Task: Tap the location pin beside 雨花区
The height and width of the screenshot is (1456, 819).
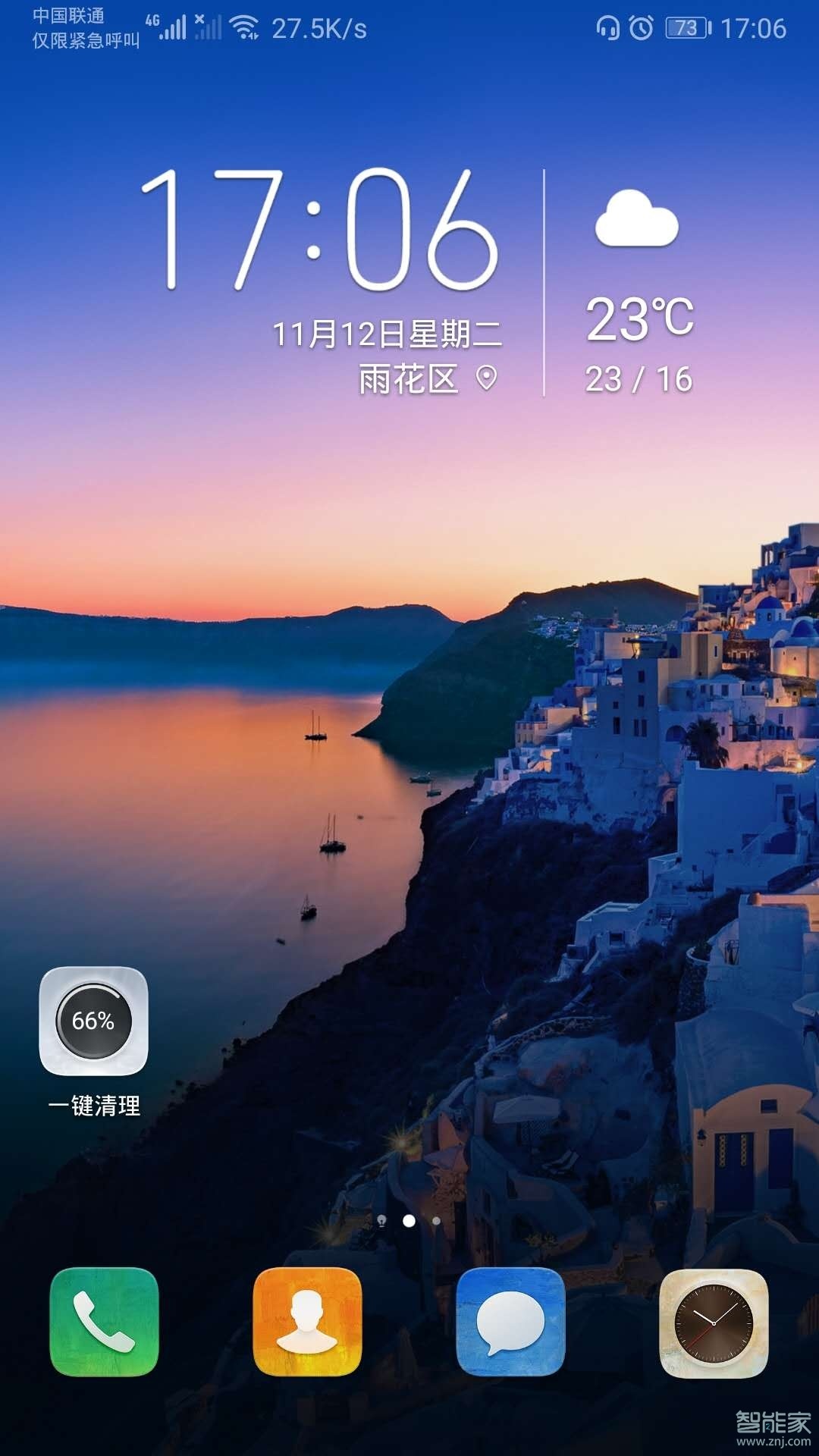Action: [486, 378]
